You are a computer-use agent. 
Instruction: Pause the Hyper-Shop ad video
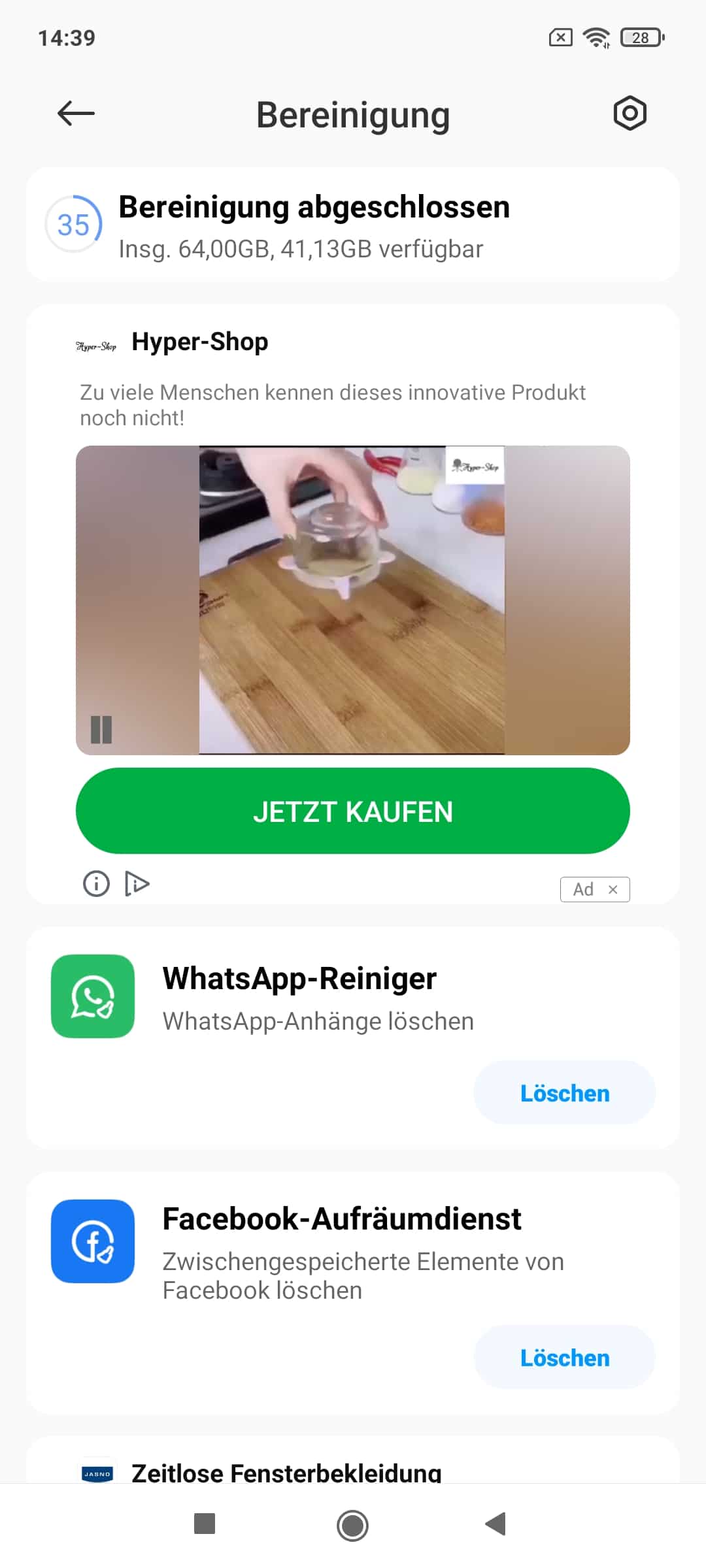click(101, 729)
